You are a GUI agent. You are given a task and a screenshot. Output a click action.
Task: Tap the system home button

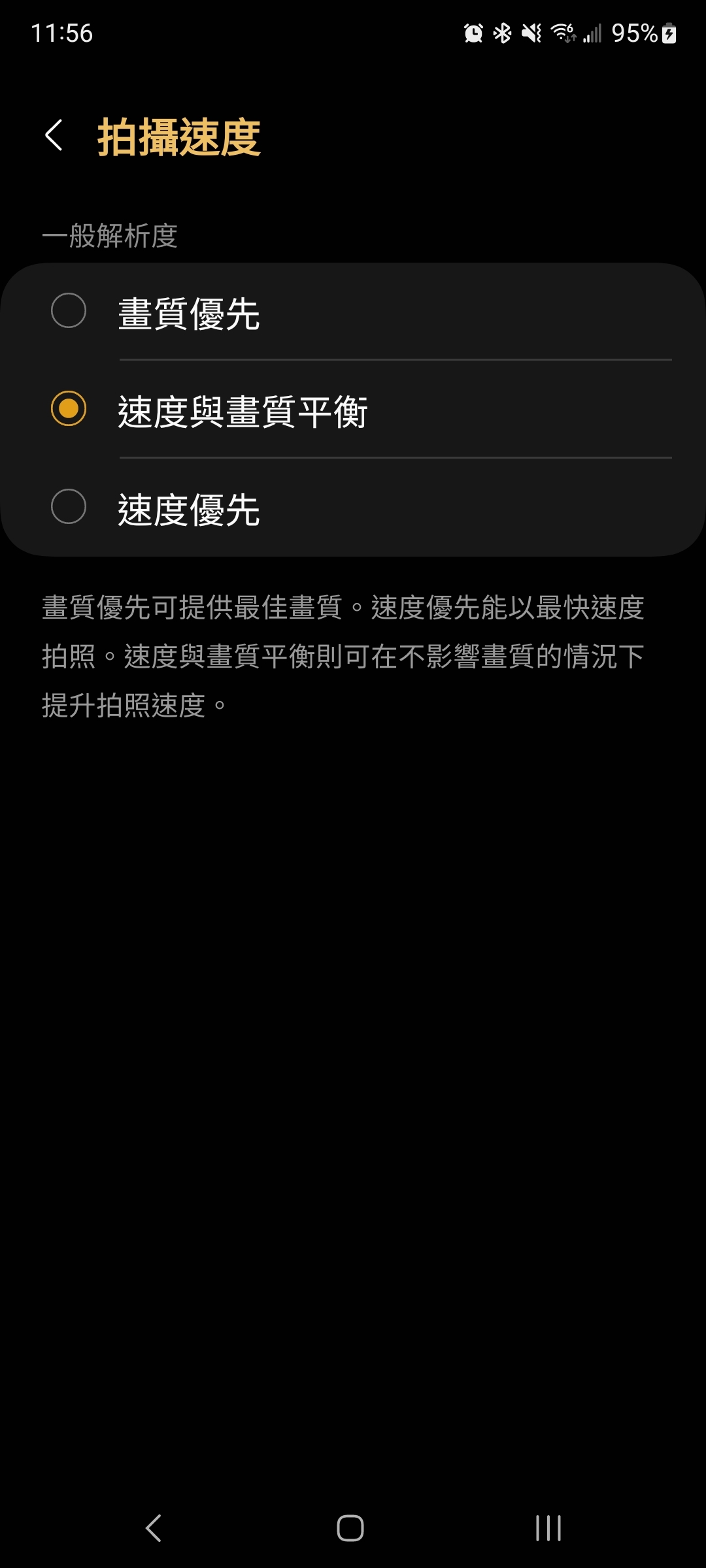tap(350, 1528)
